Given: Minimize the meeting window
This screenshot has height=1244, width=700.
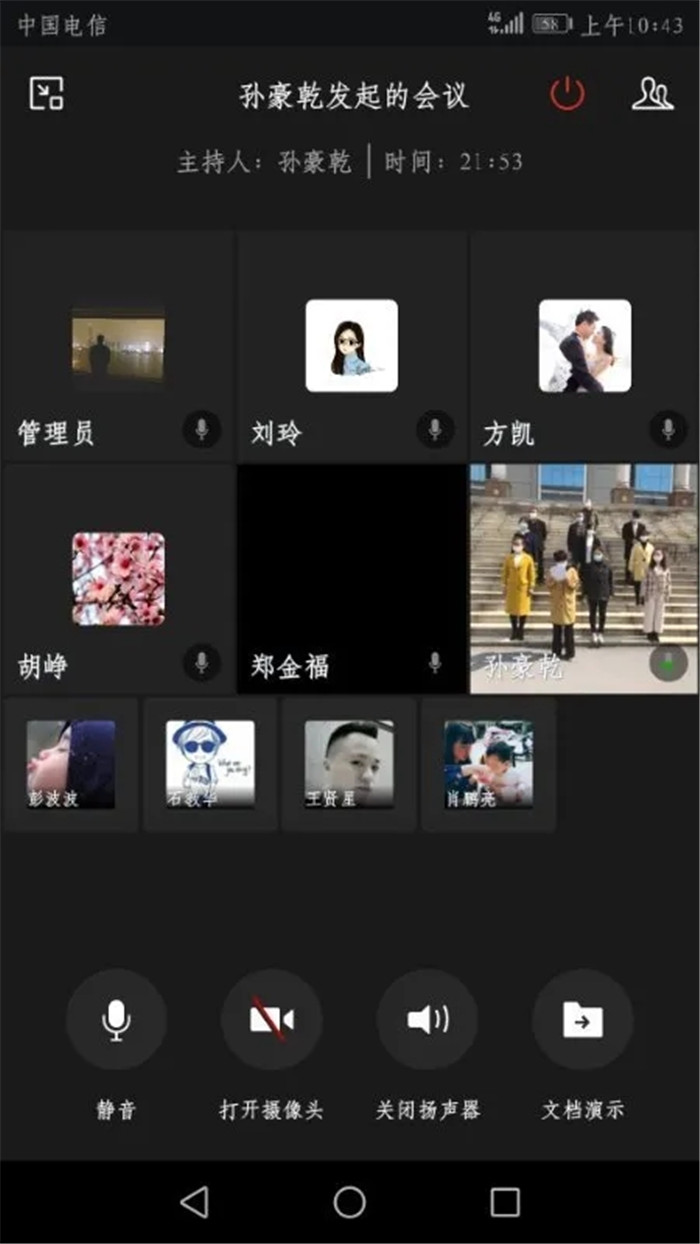Looking at the screenshot, I should click(47, 94).
